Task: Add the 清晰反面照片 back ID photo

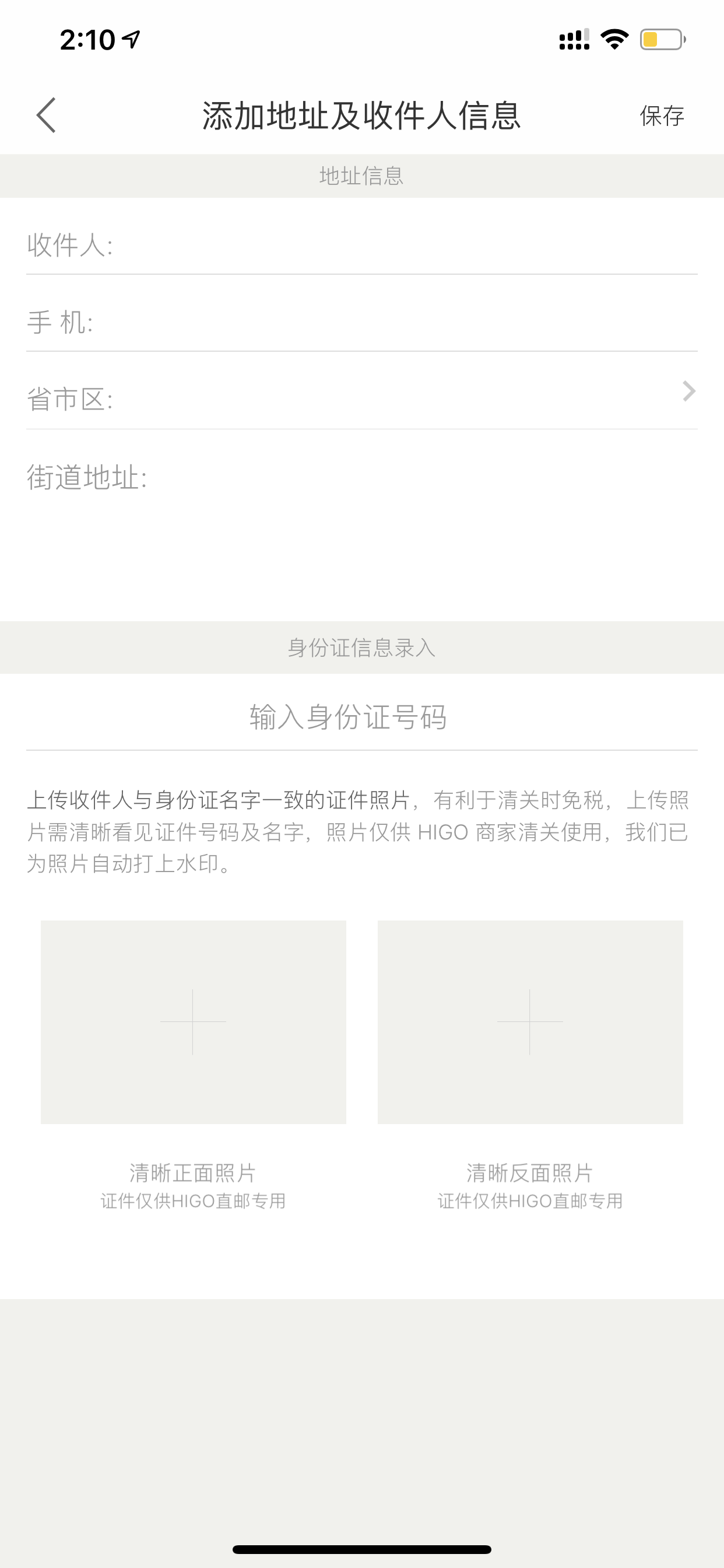Action: pos(530,1022)
